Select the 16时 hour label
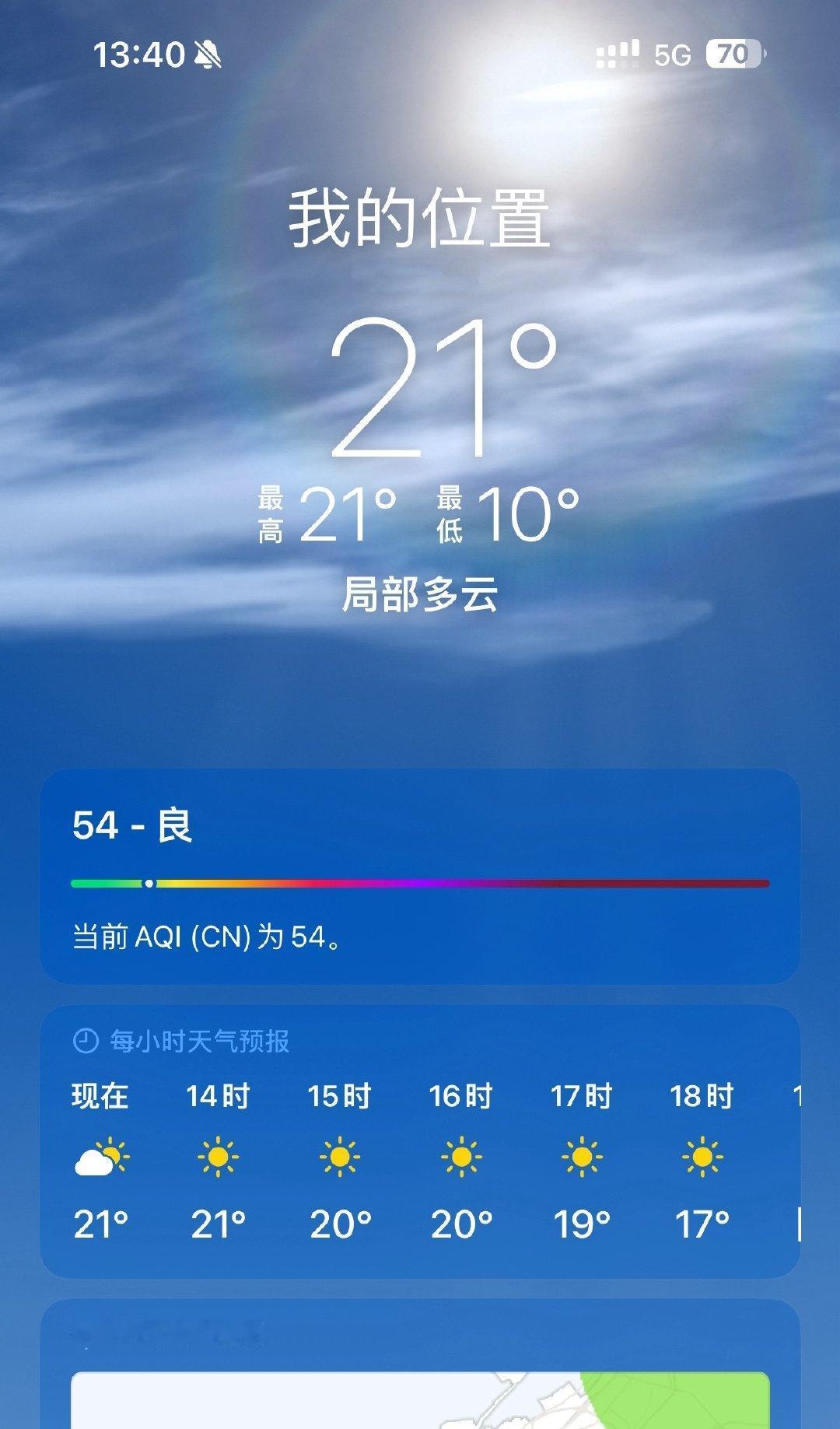This screenshot has width=840, height=1429. click(460, 1097)
